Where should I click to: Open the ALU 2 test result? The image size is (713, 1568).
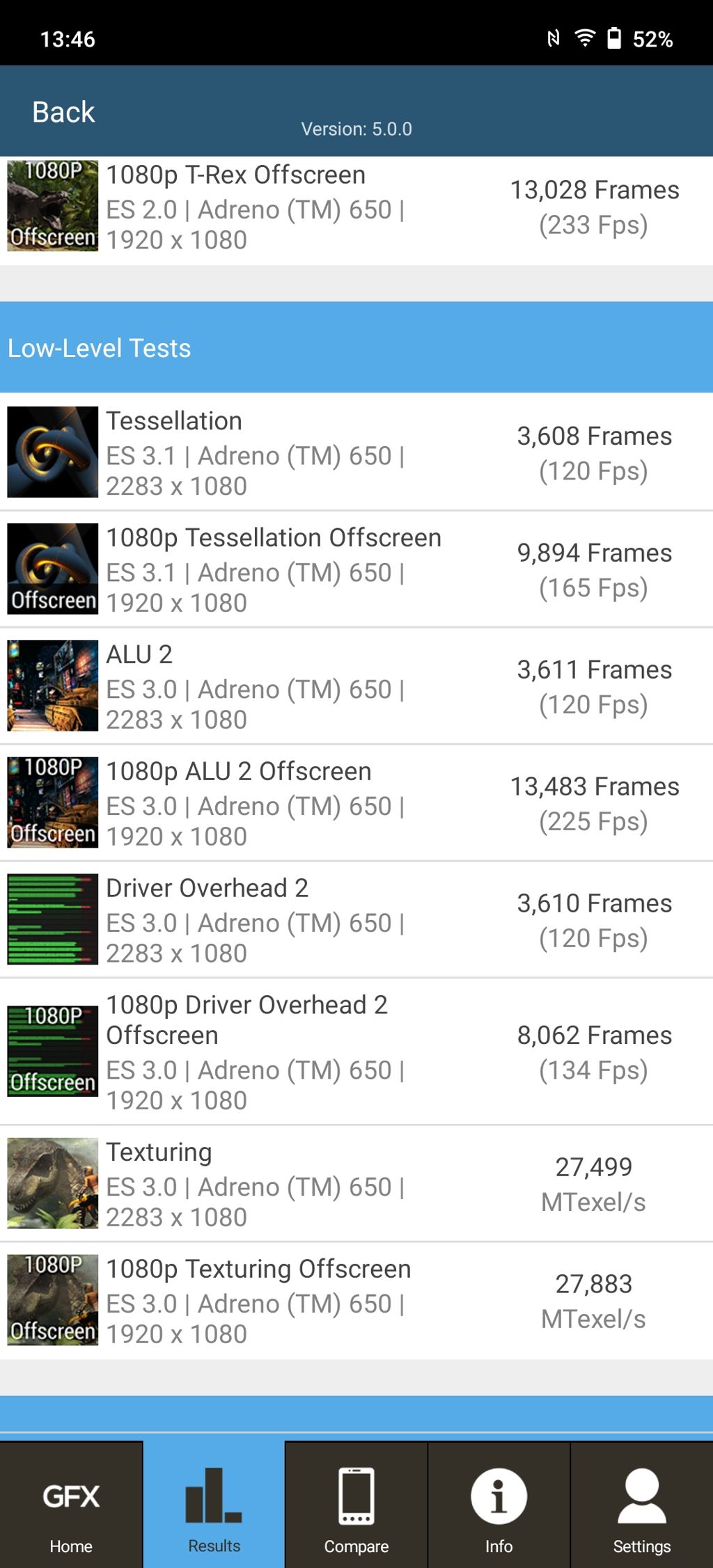(x=355, y=687)
